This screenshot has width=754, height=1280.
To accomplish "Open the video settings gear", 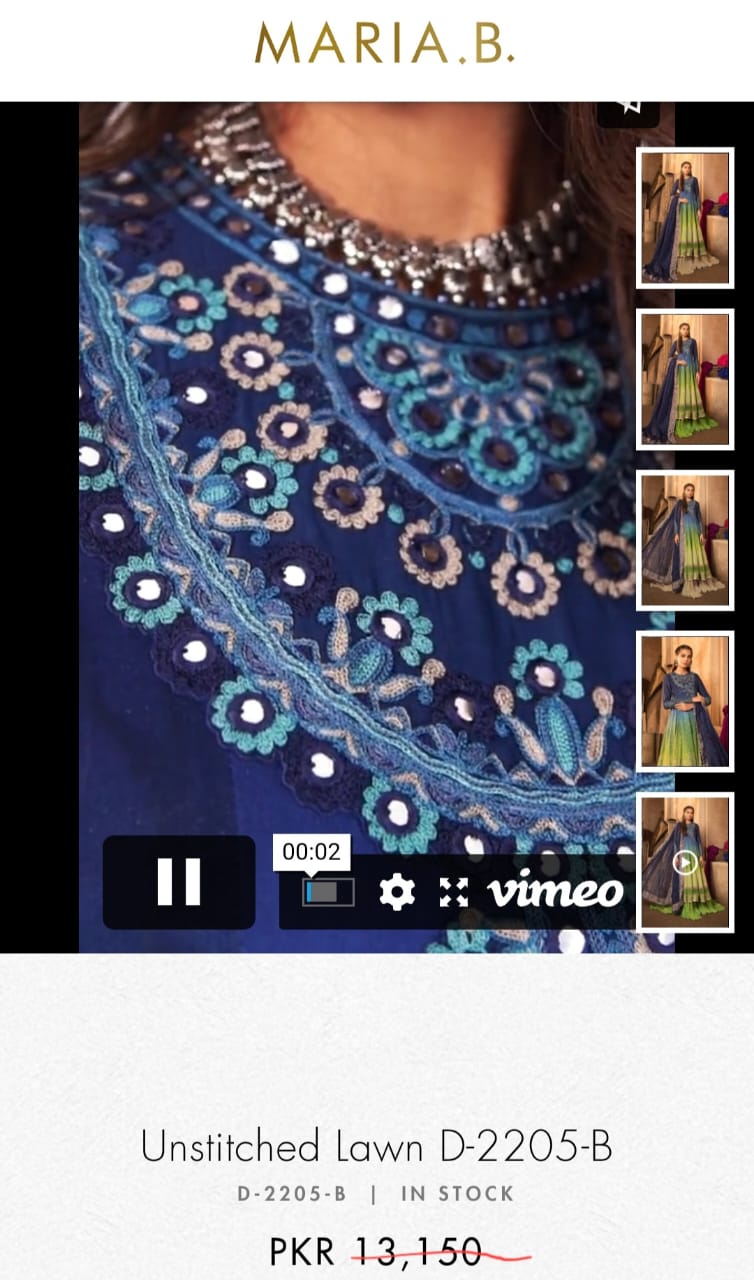I will [397, 892].
